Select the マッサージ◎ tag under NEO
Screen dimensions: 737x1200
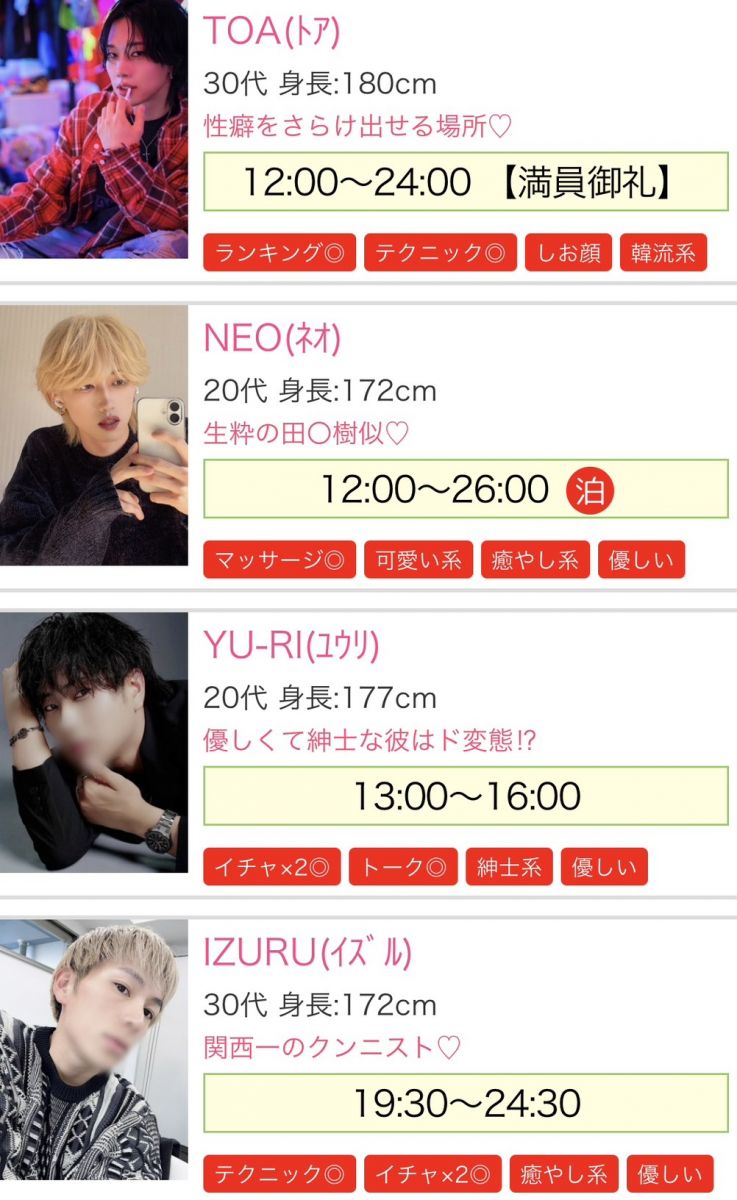click(x=280, y=560)
